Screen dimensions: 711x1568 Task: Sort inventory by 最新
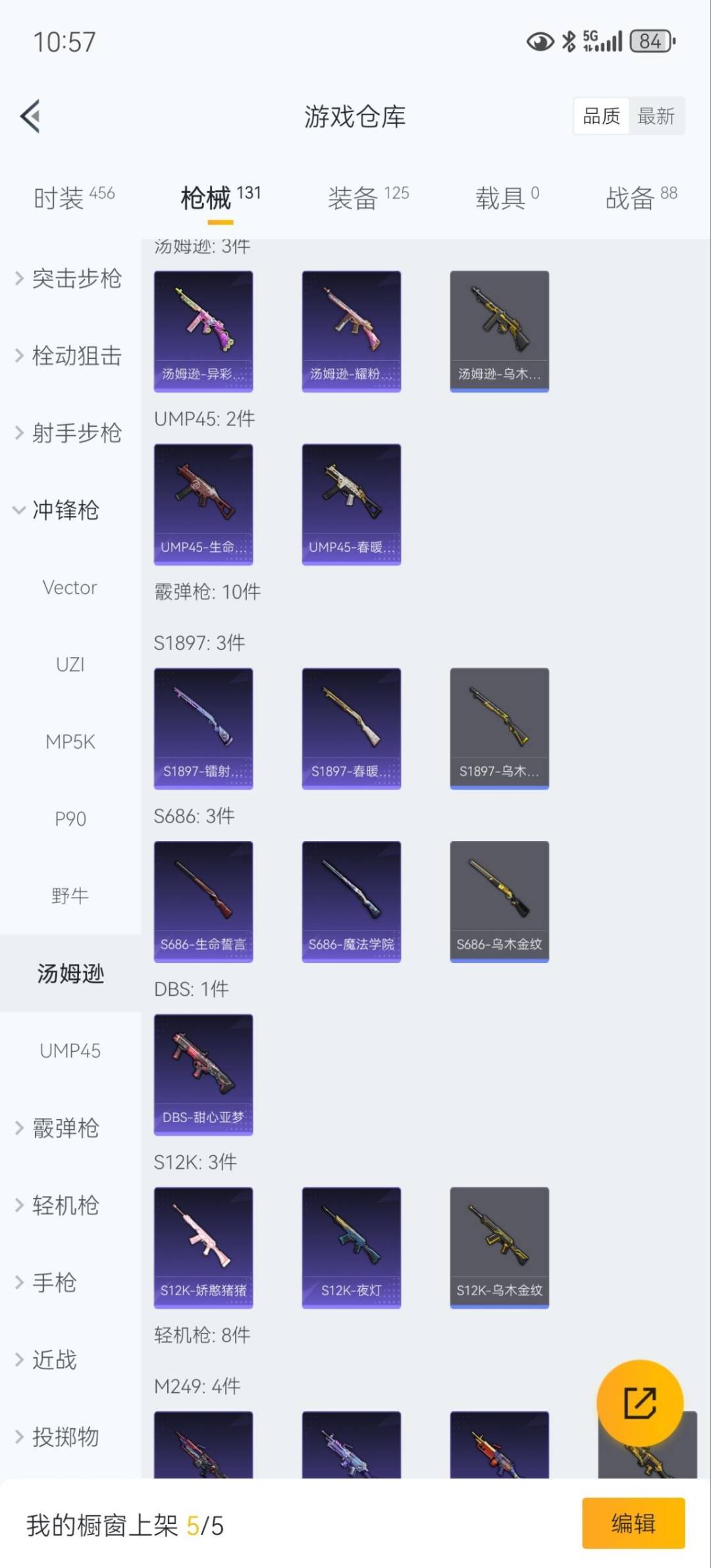656,117
